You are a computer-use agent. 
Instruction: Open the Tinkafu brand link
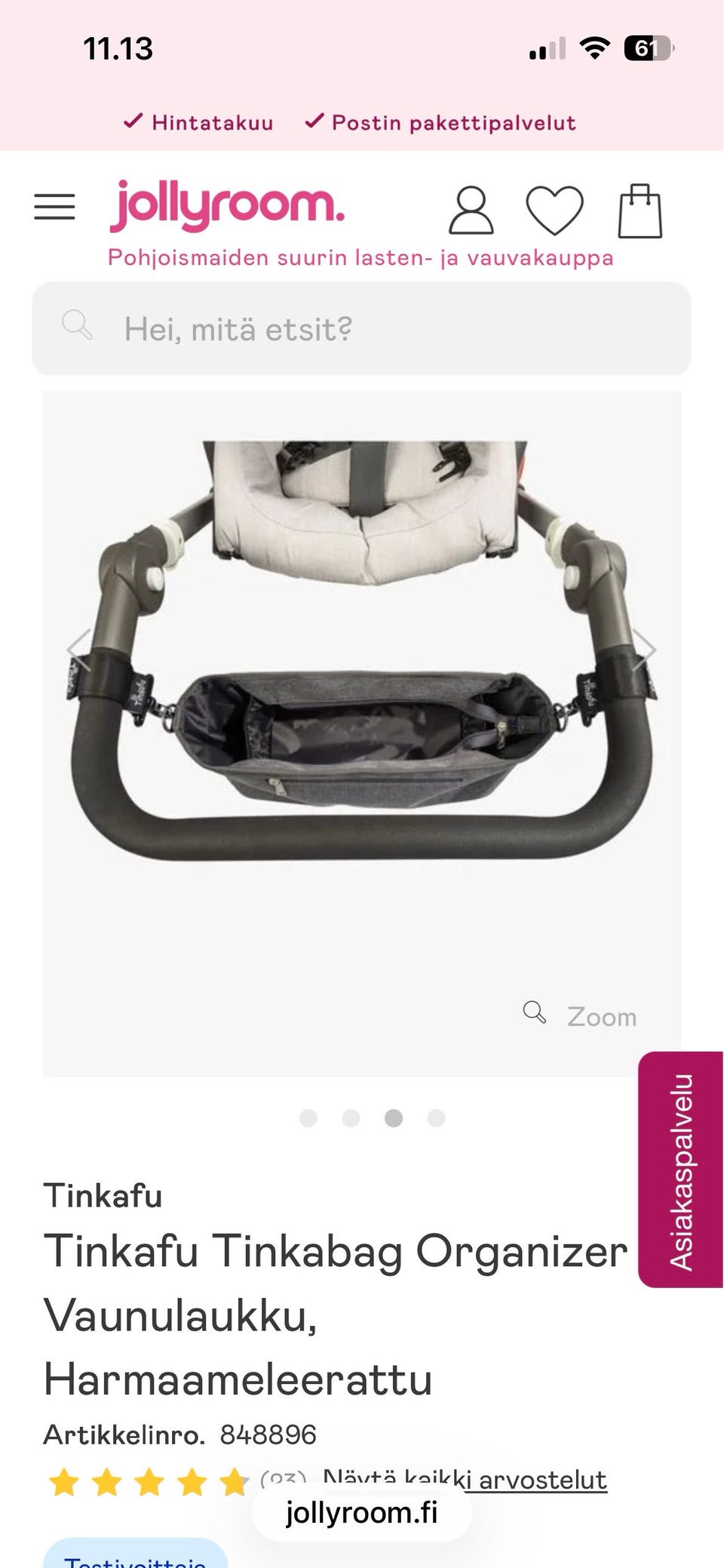tap(103, 1196)
